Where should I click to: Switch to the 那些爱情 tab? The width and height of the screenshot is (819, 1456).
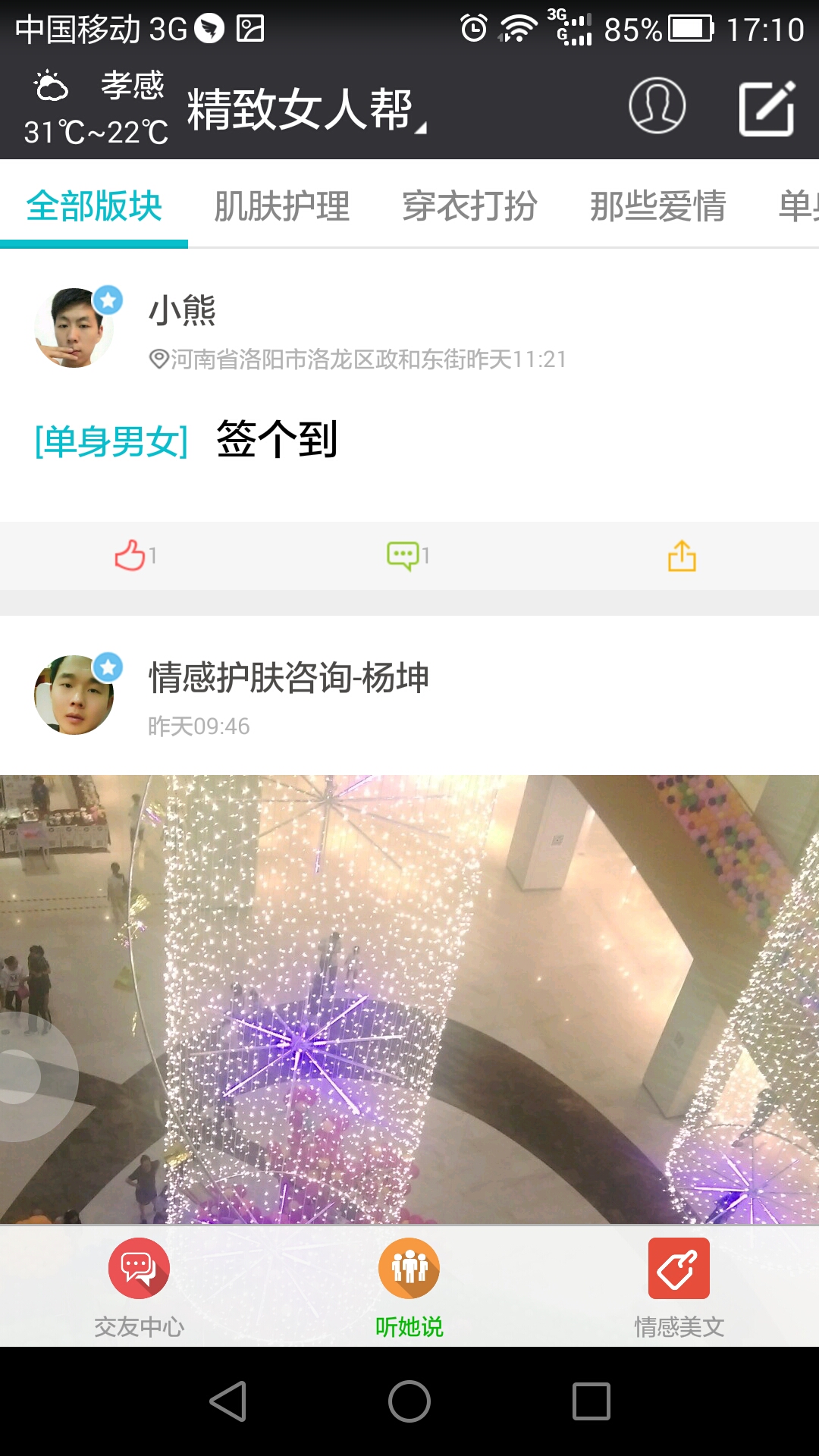658,206
